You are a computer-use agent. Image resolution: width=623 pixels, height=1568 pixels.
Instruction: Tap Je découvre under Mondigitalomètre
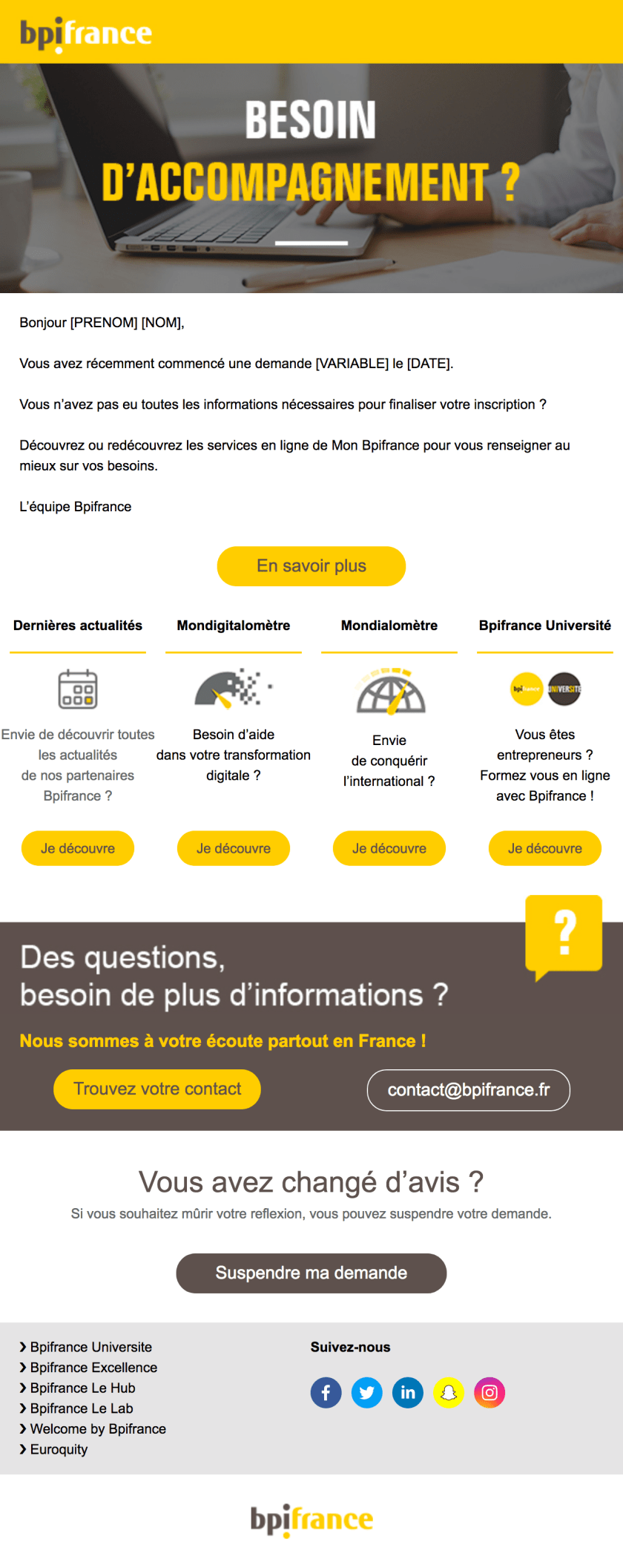[234, 848]
